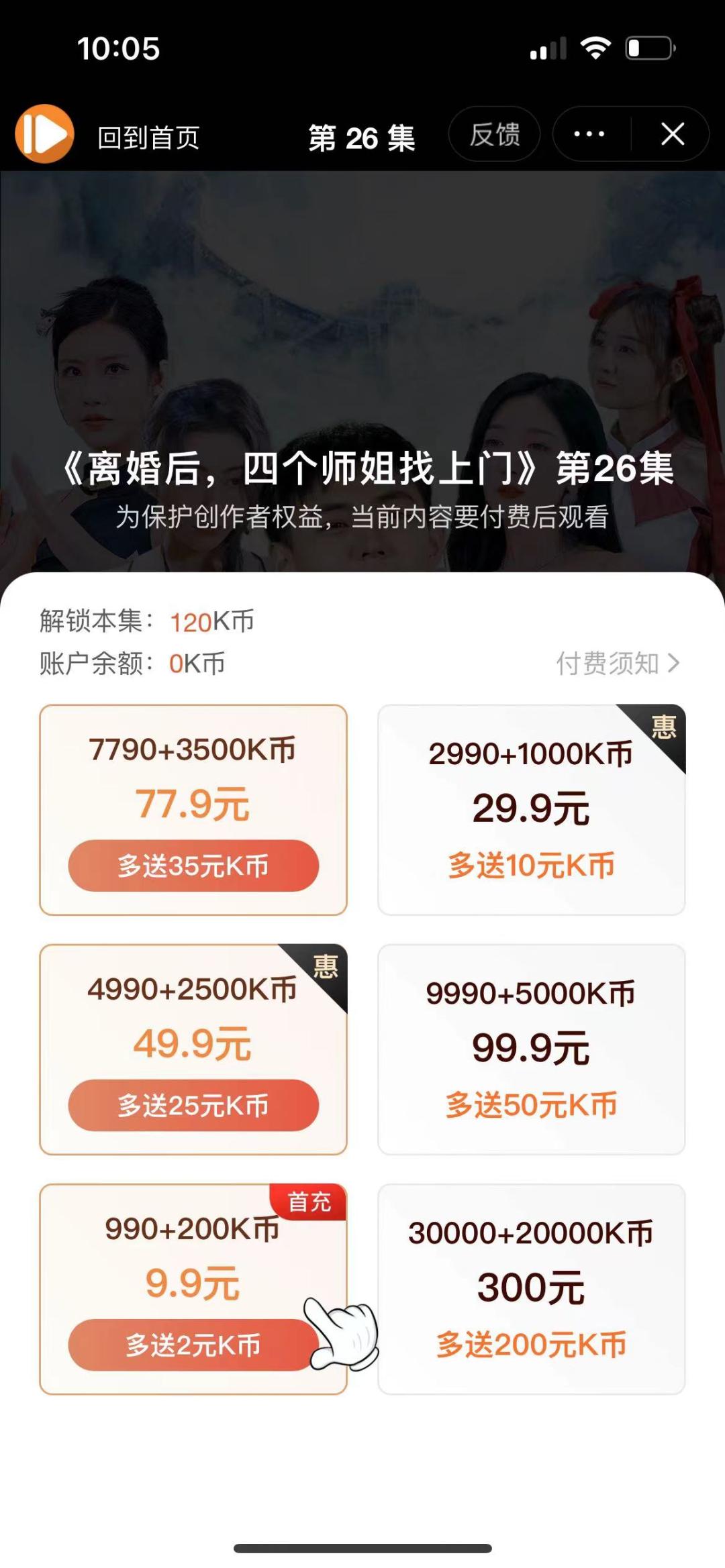Select the 300元 recharge package
Image resolution: width=725 pixels, height=1568 pixels.
[x=531, y=1288]
